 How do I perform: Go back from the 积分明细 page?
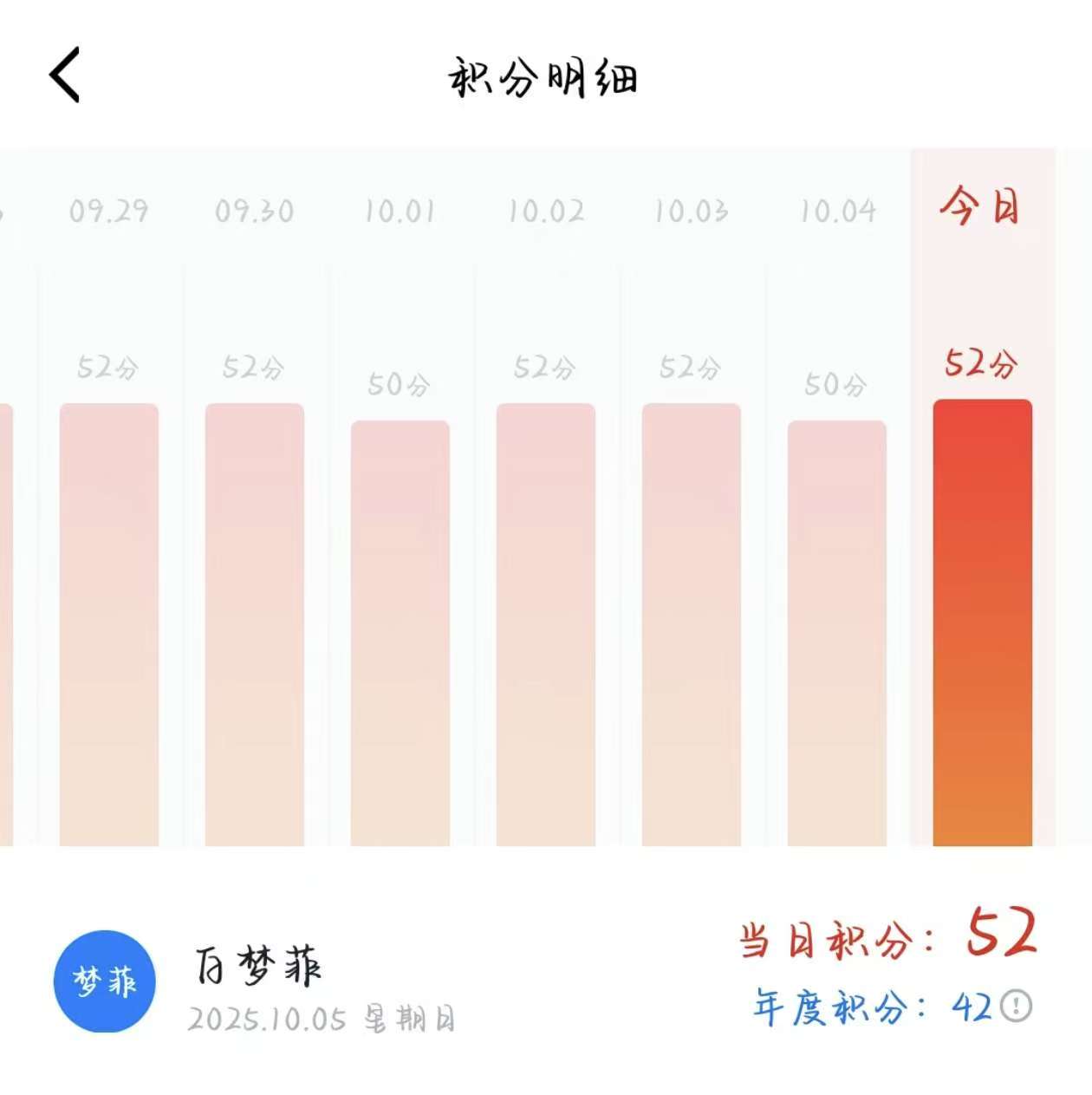point(65,75)
